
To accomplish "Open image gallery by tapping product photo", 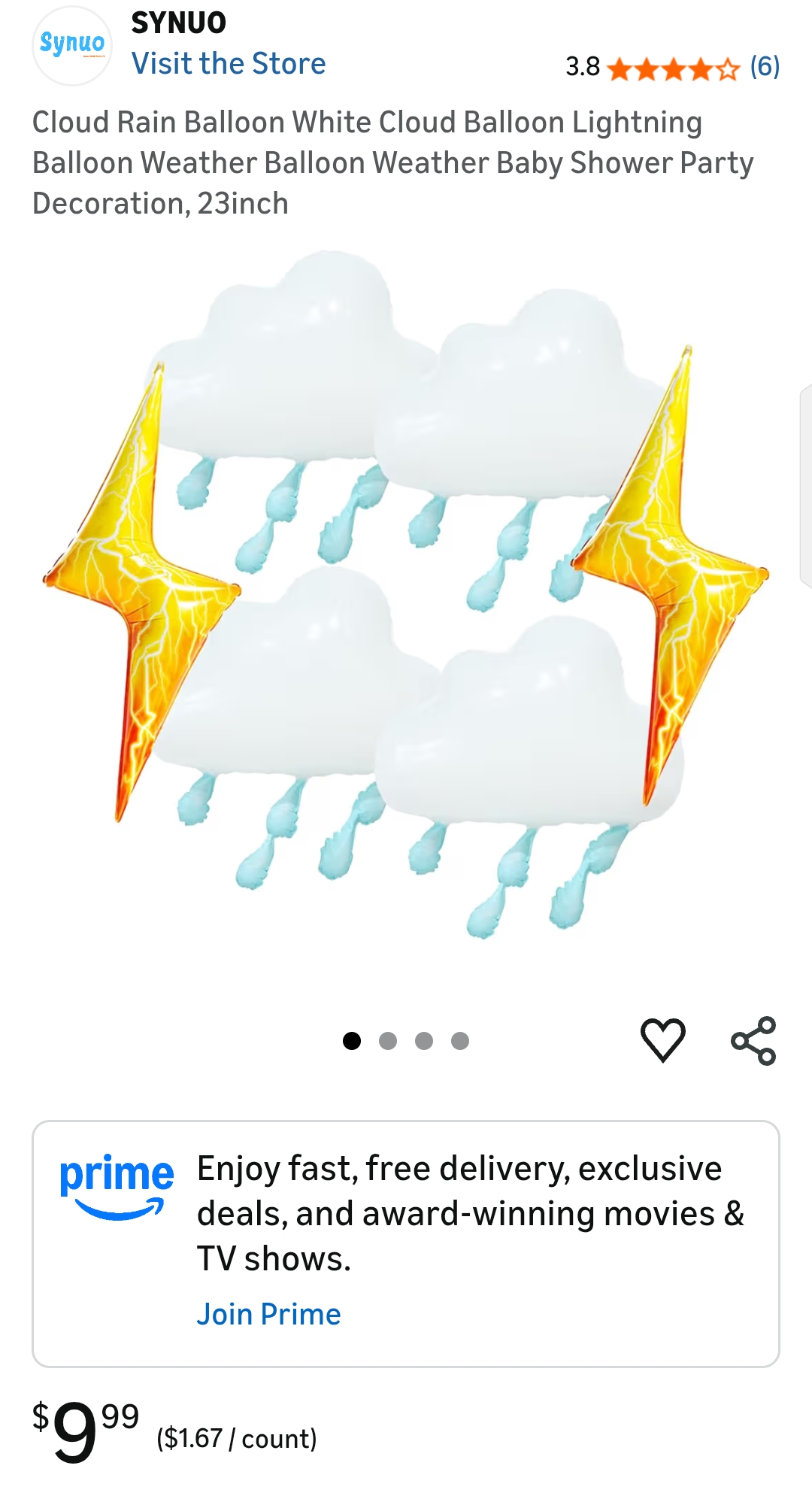I will pyautogui.click(x=406, y=602).
